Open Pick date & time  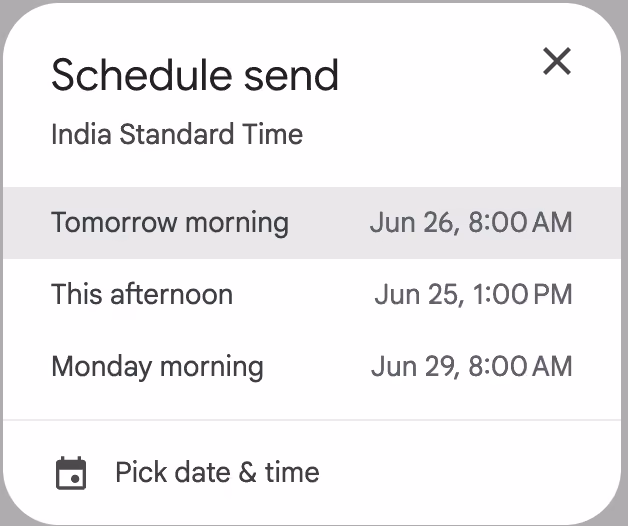coord(312,472)
